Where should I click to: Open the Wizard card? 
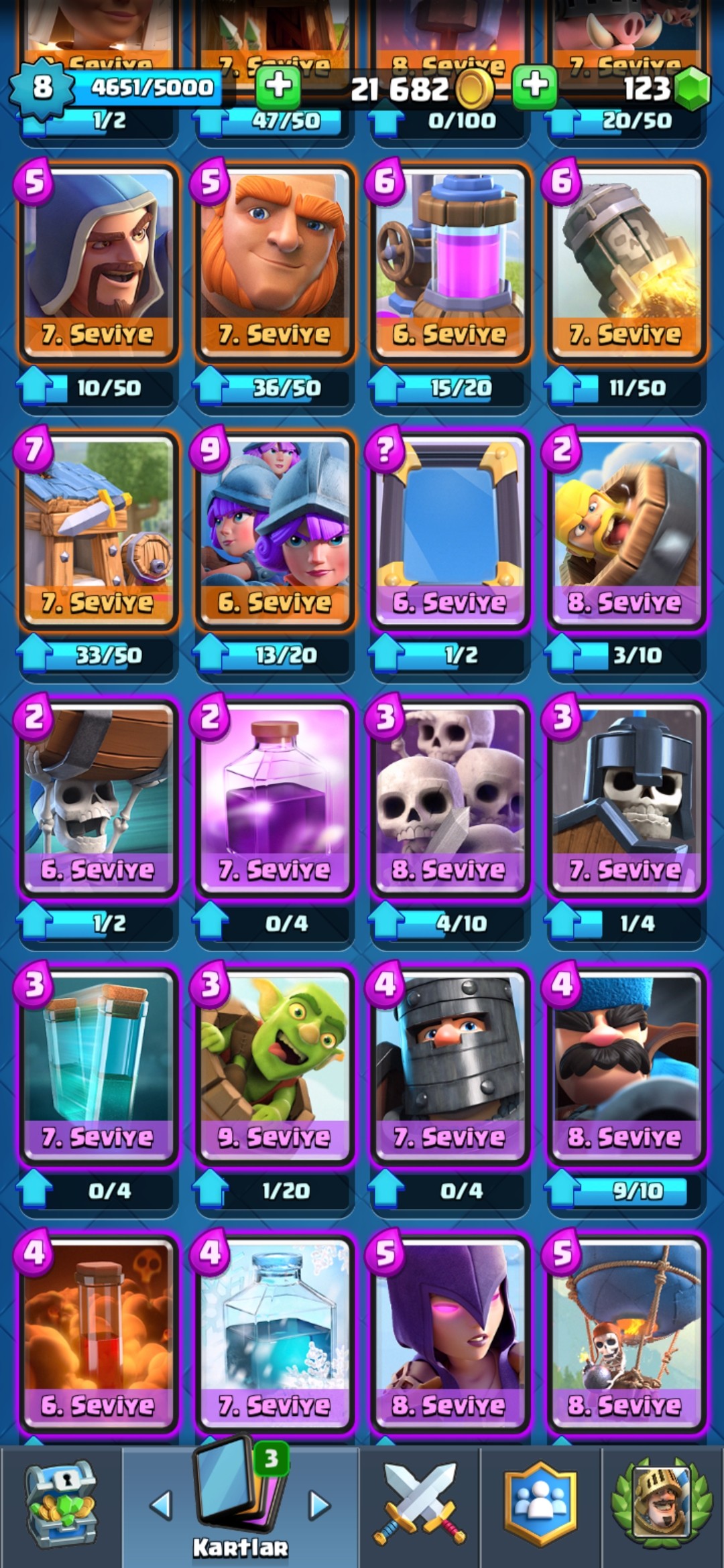point(99,263)
